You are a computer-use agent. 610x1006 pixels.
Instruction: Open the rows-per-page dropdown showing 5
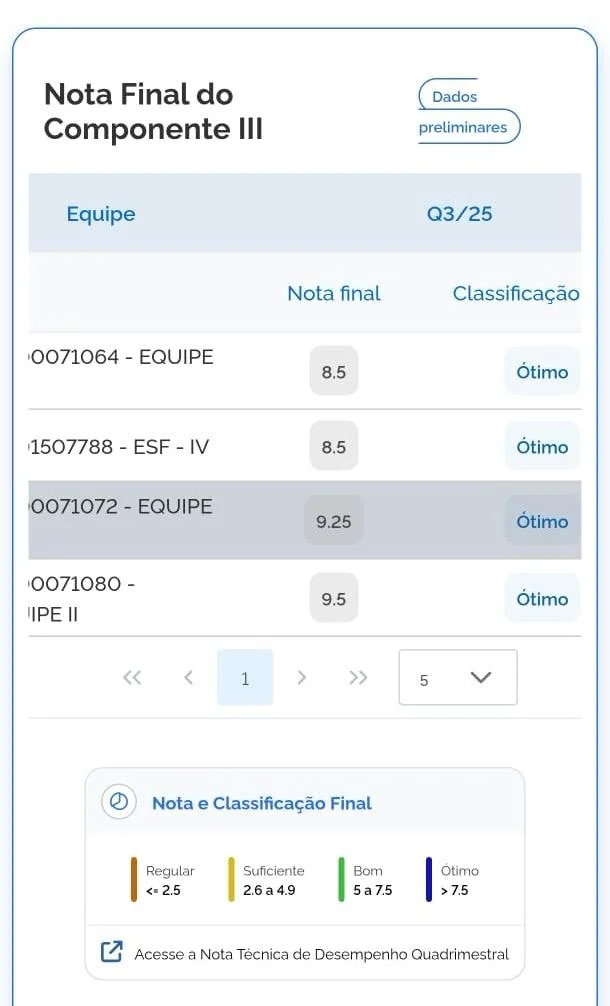(458, 678)
